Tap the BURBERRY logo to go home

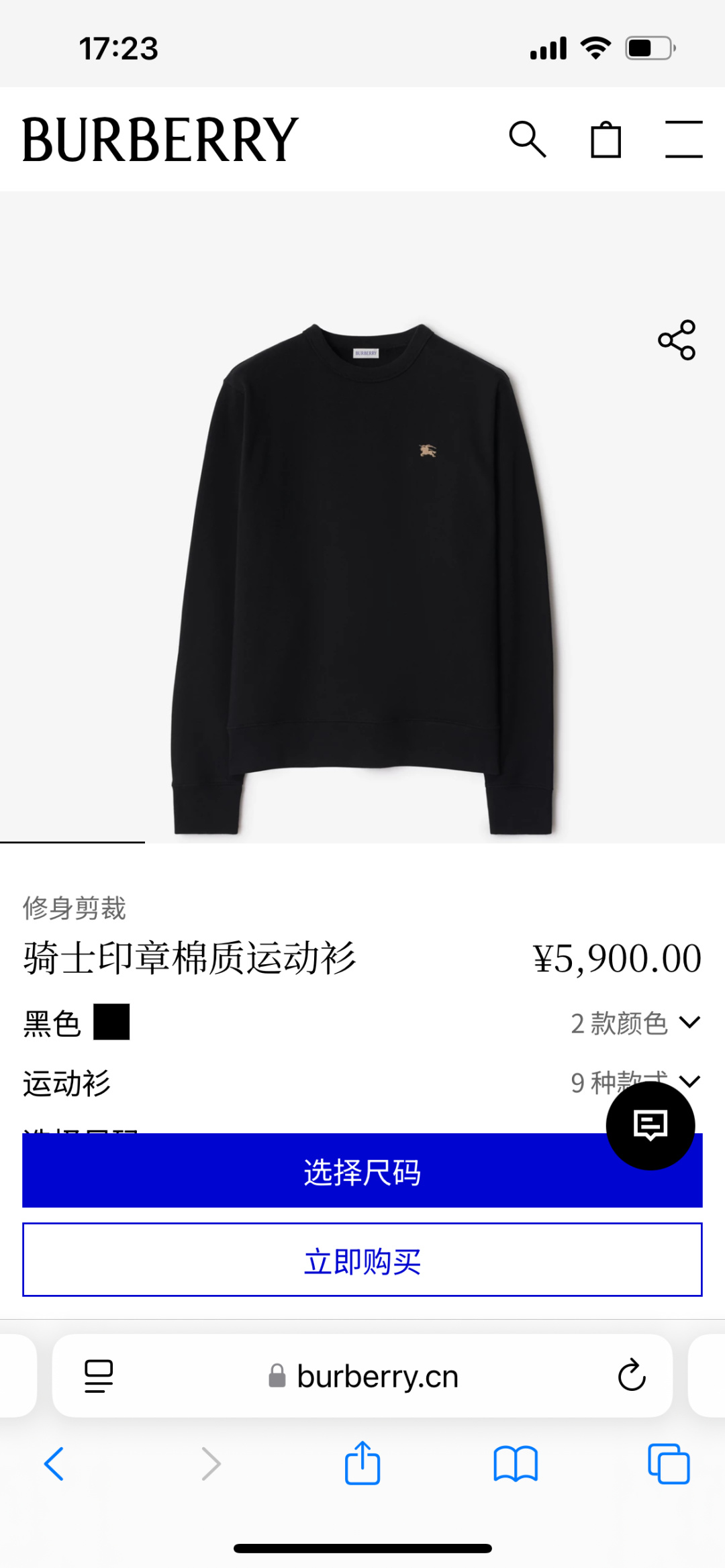(158, 139)
